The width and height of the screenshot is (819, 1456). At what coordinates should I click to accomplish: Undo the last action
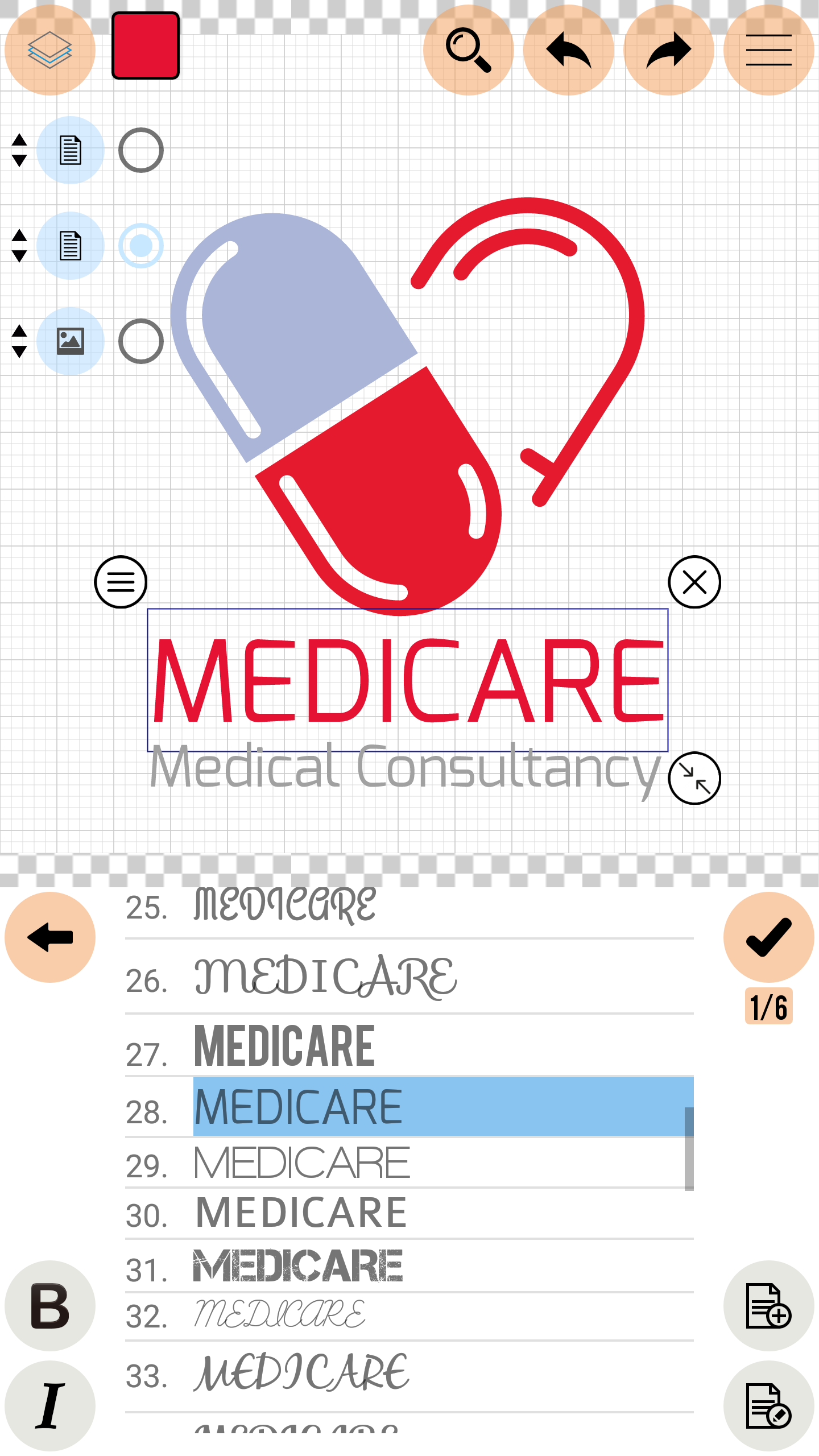click(568, 49)
